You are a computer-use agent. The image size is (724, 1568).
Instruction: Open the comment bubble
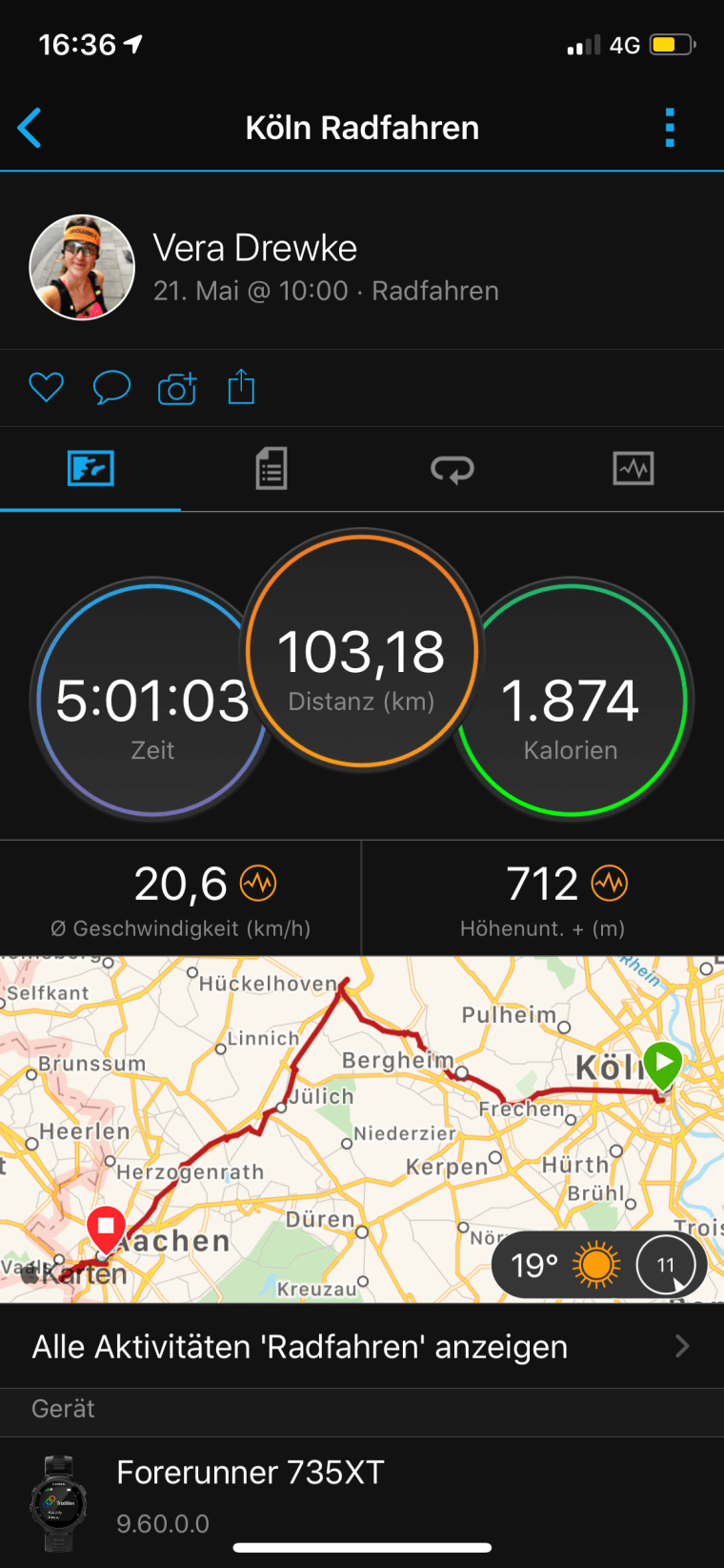[x=111, y=388]
